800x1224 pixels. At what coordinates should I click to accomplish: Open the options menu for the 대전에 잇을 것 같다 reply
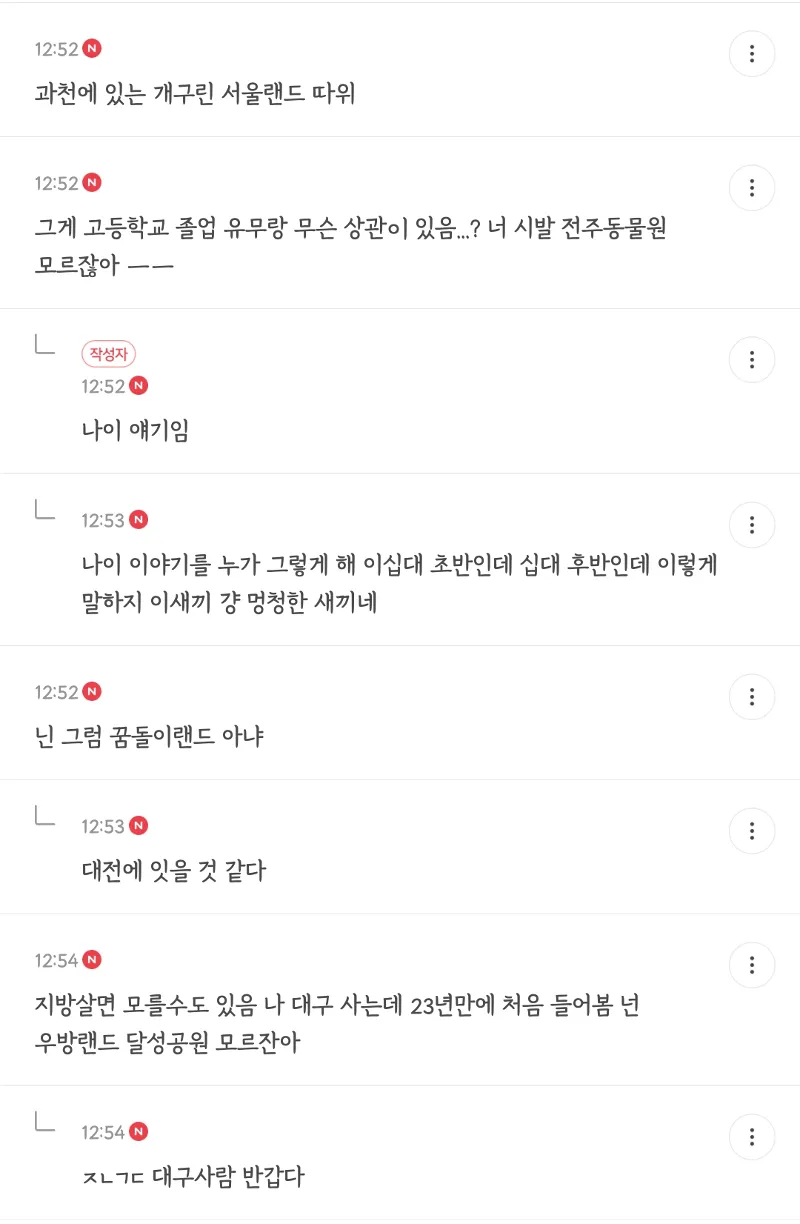(751, 830)
